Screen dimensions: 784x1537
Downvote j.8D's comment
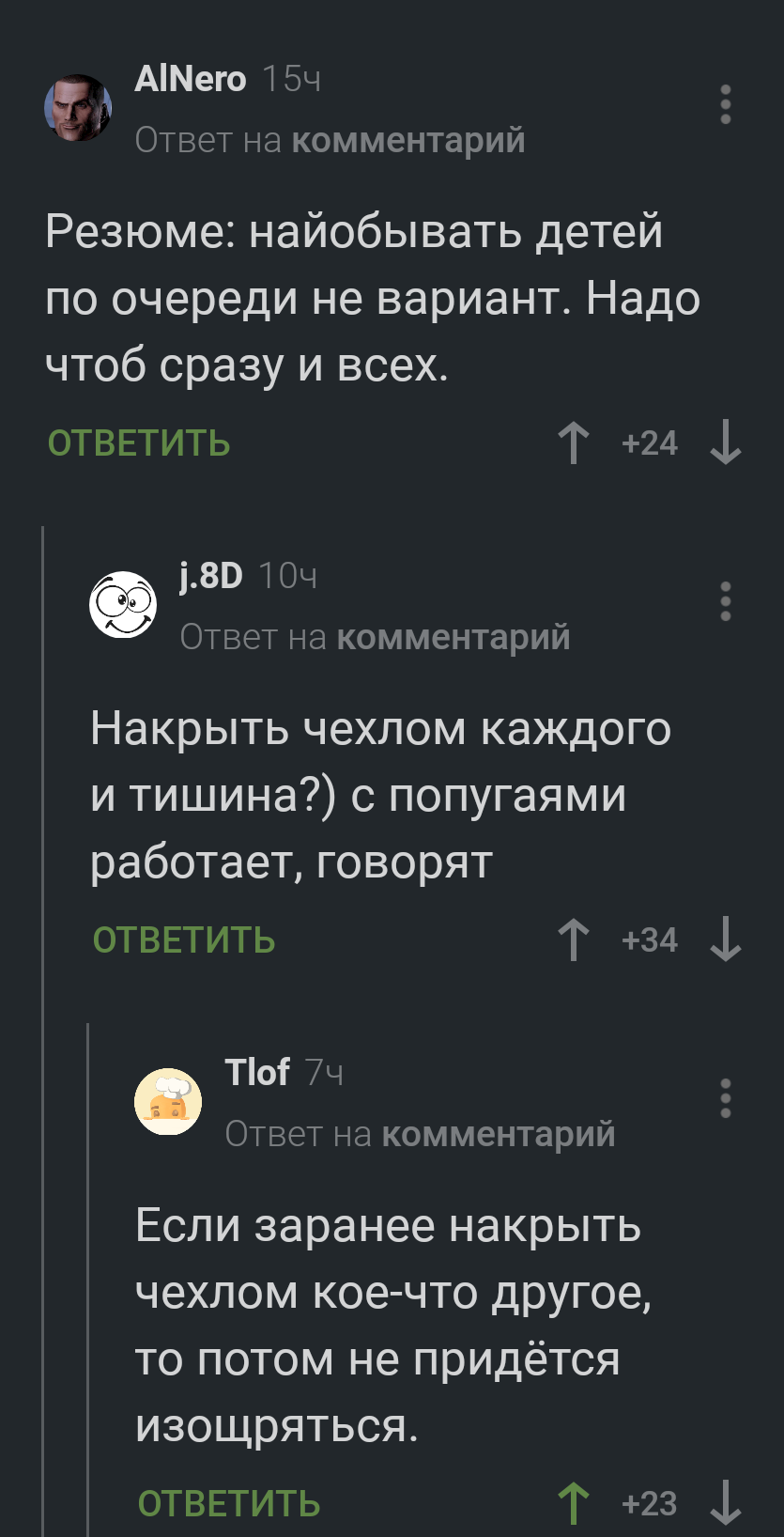pos(726,939)
